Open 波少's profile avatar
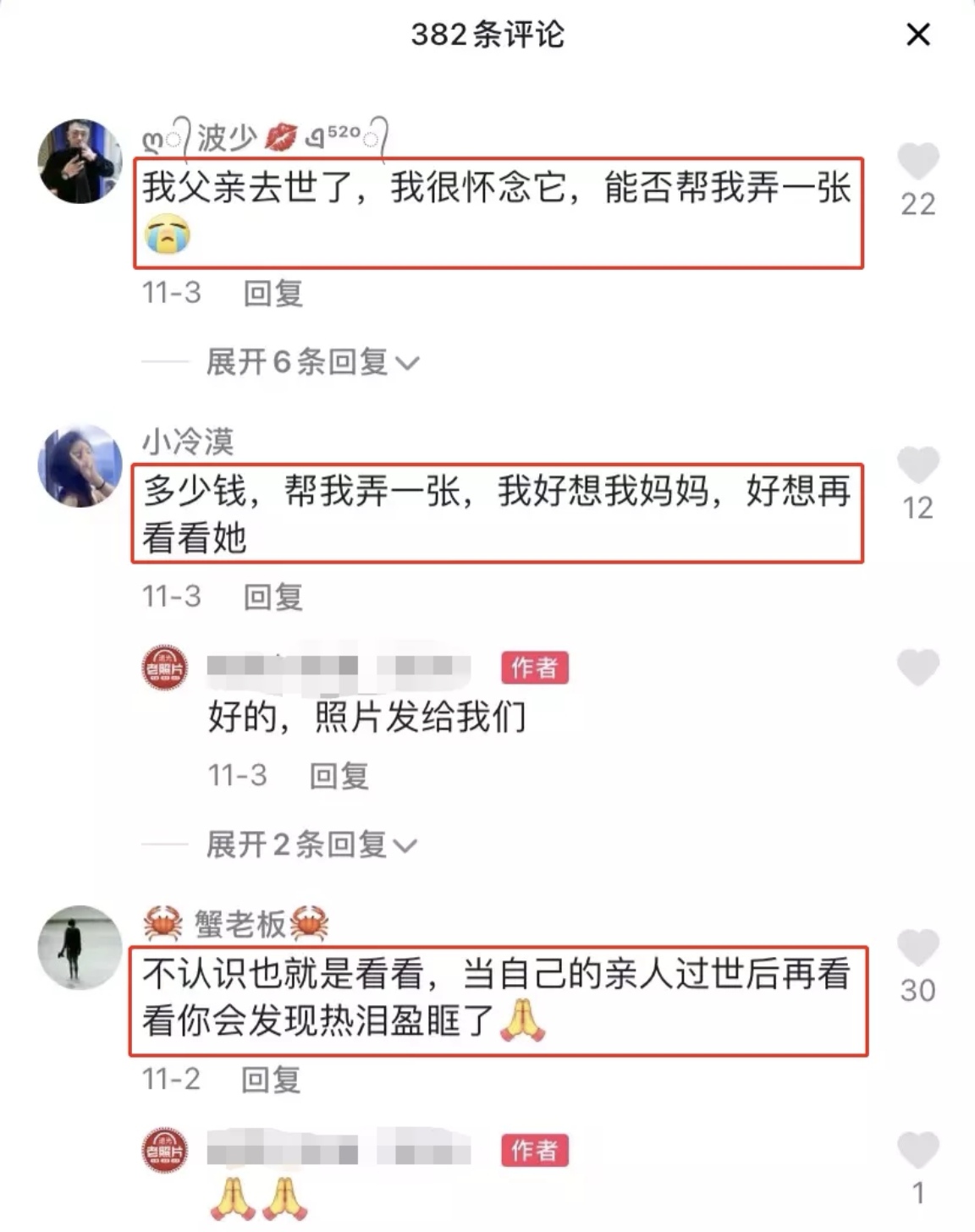 [x=80, y=161]
